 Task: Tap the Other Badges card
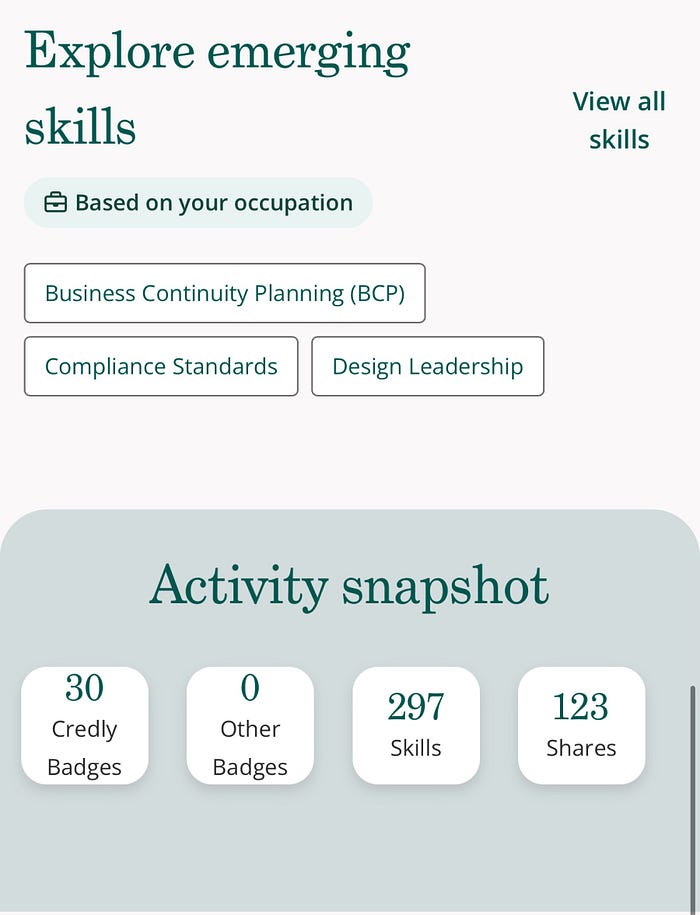click(x=250, y=726)
